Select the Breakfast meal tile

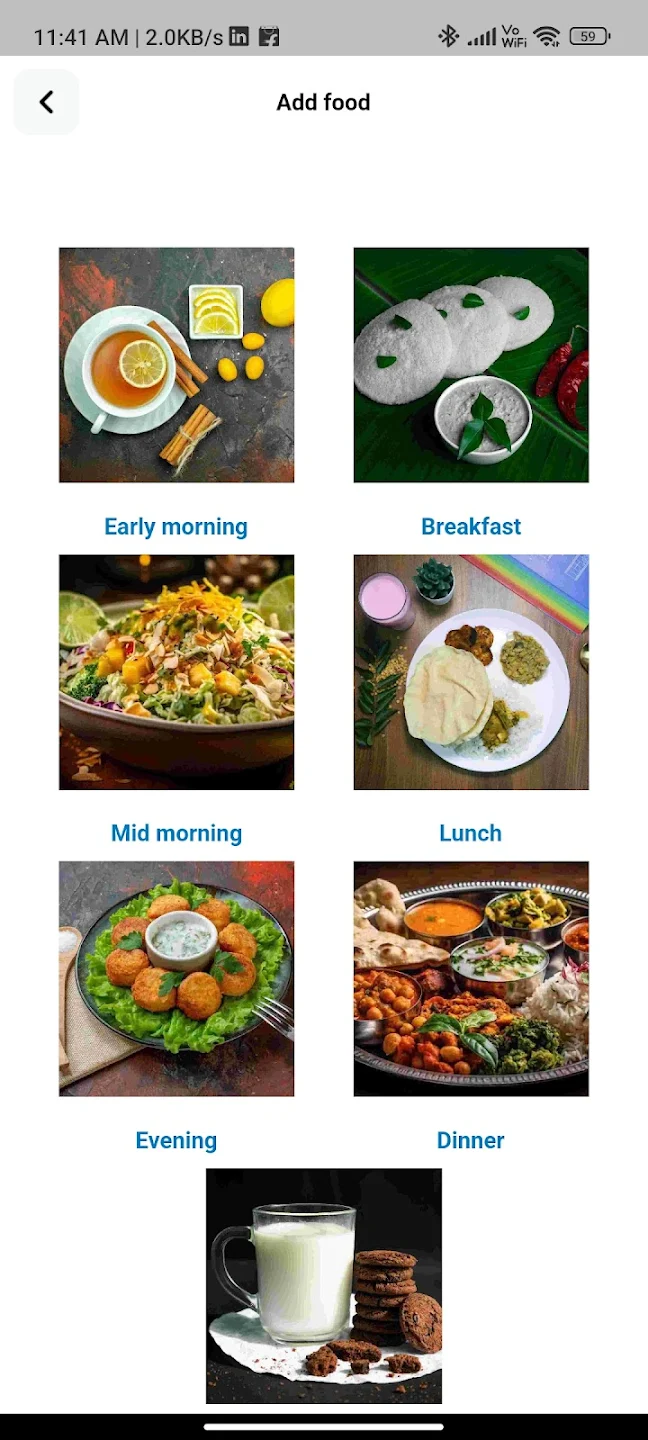coord(471,365)
